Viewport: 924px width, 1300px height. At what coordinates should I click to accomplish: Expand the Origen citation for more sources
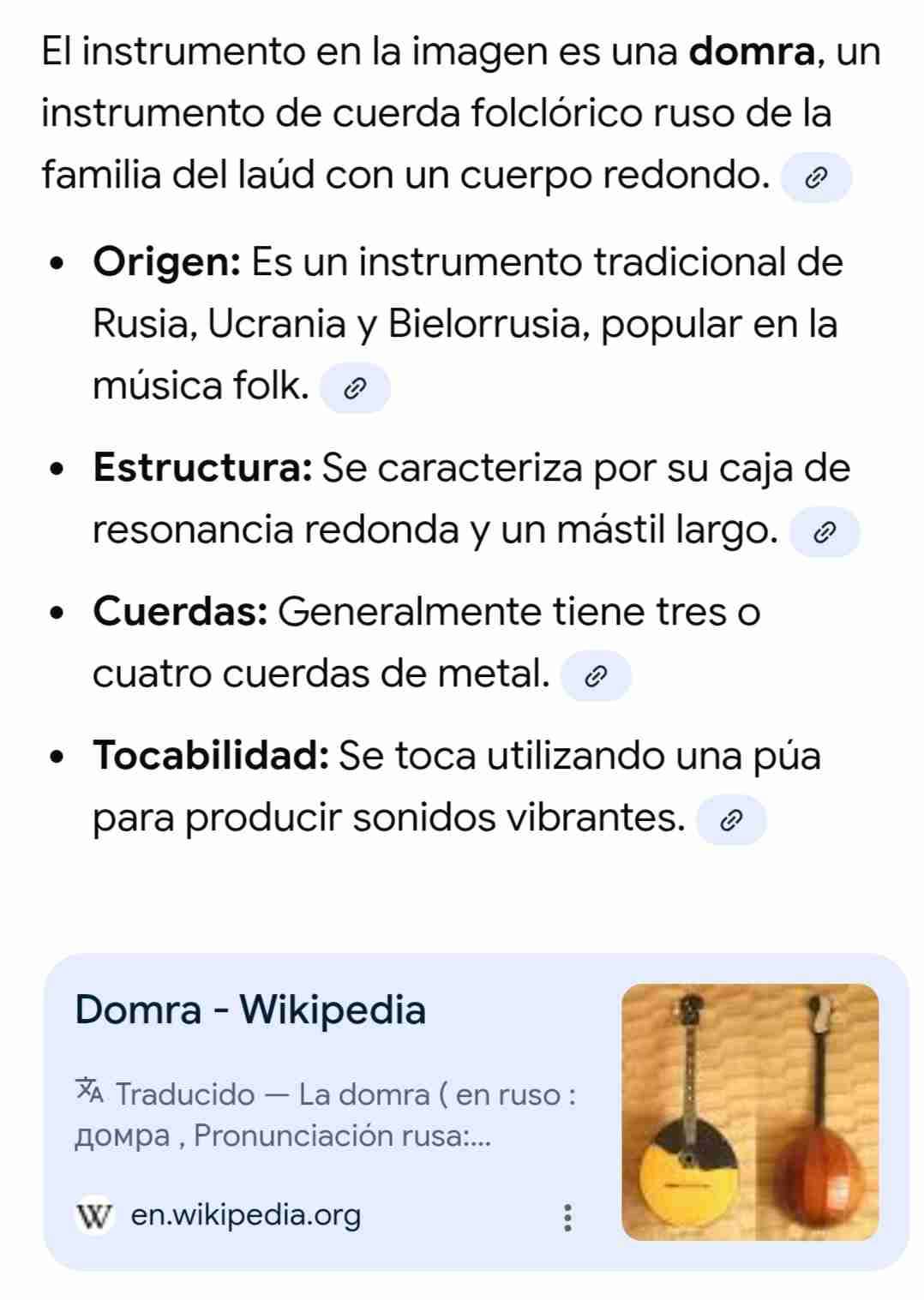pos(356,389)
